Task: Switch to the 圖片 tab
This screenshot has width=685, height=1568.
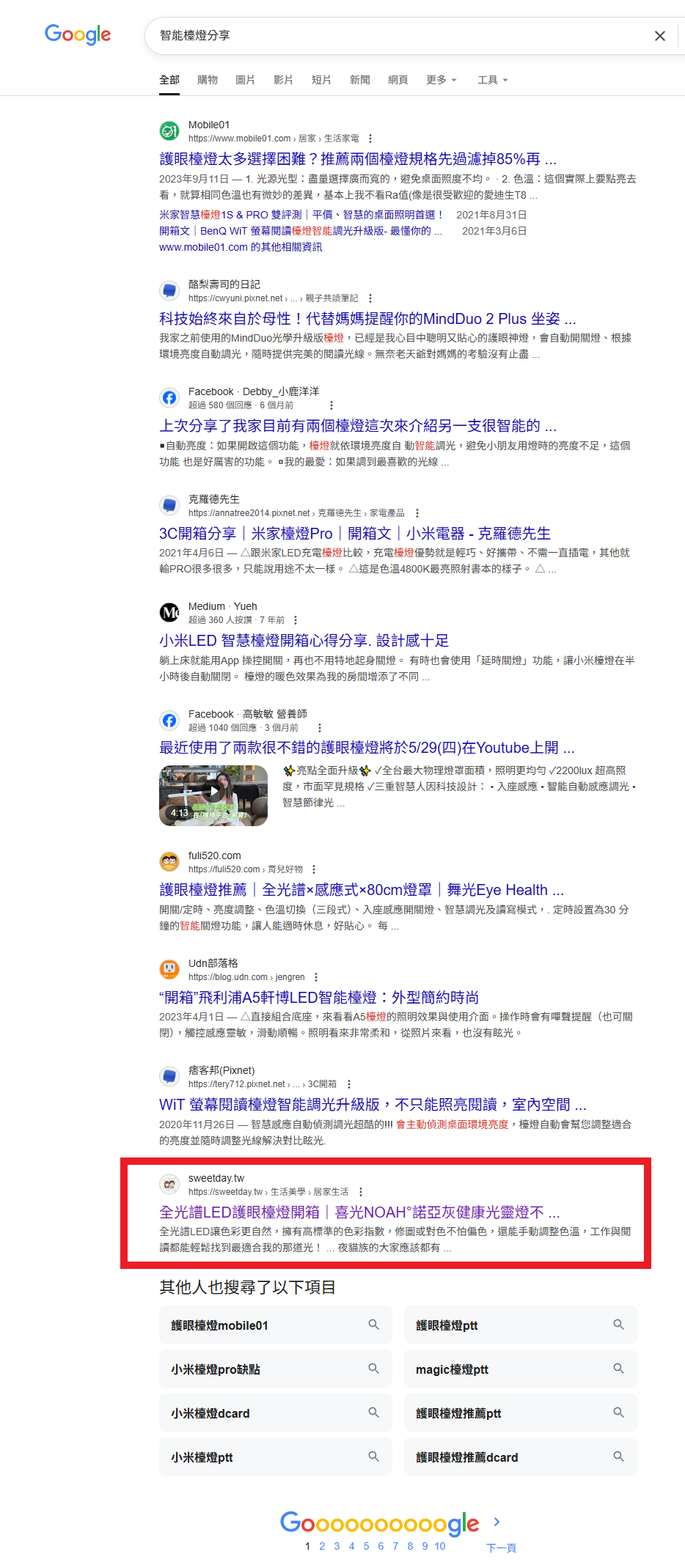Action: tap(245, 80)
